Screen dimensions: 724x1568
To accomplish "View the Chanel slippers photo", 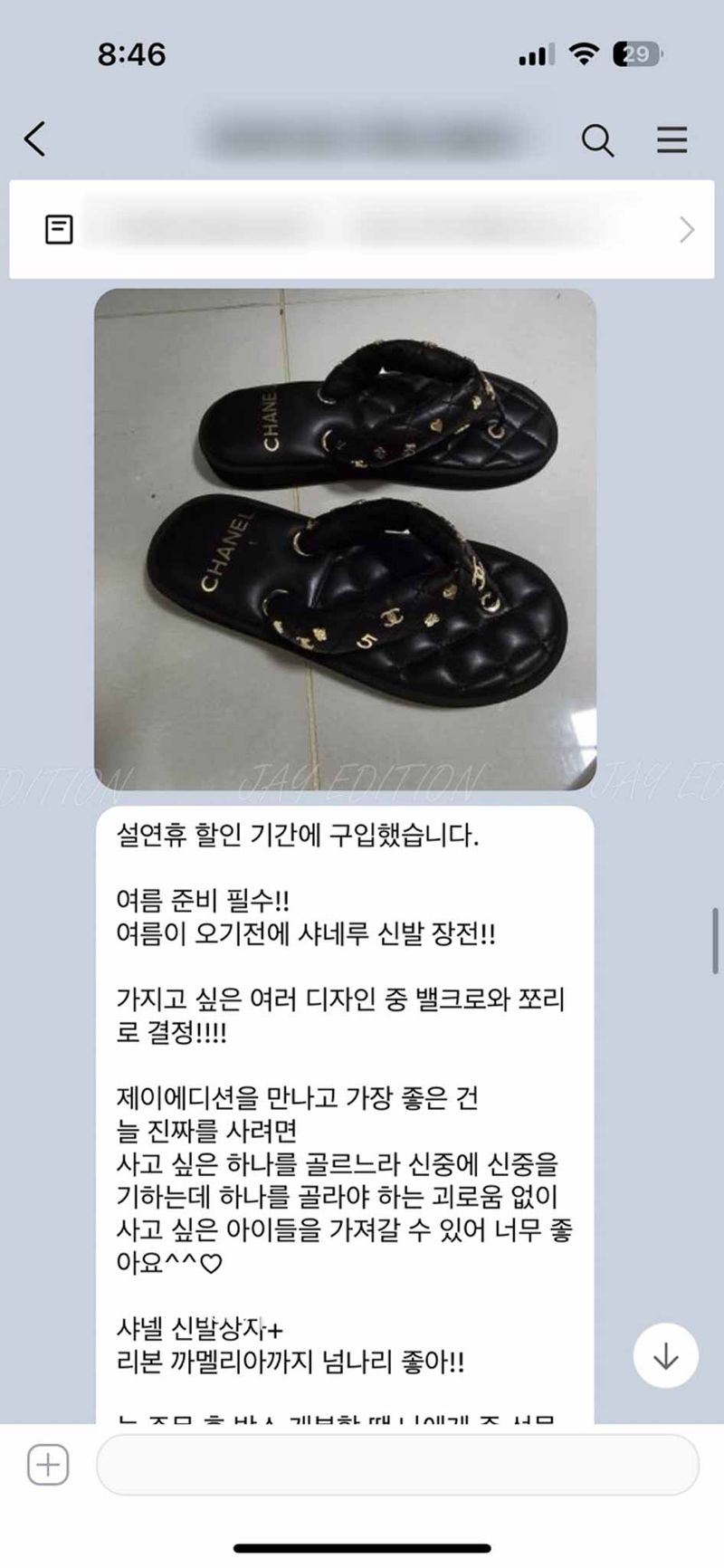I will click(345, 540).
